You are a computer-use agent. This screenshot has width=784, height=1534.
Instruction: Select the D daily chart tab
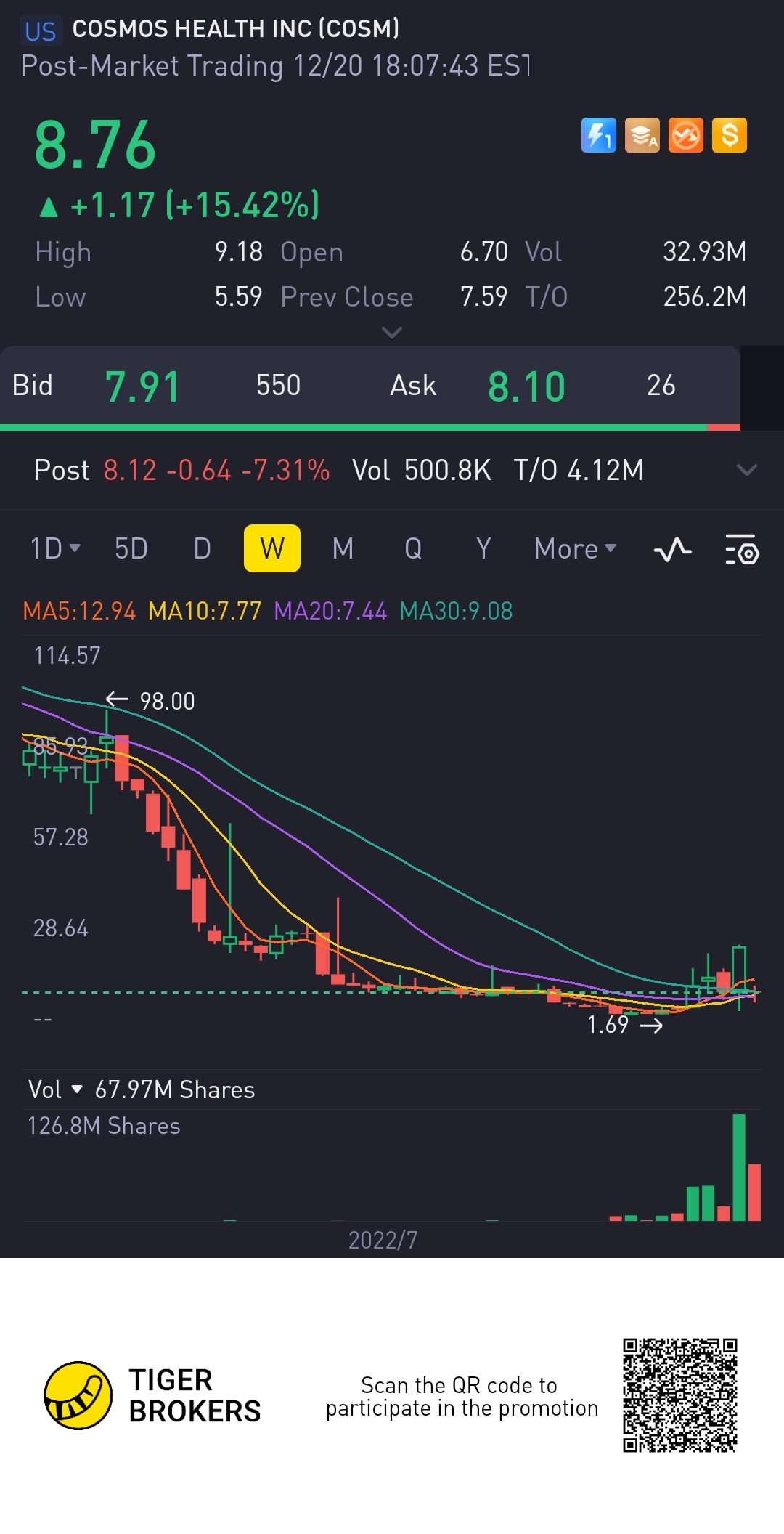[x=202, y=549]
